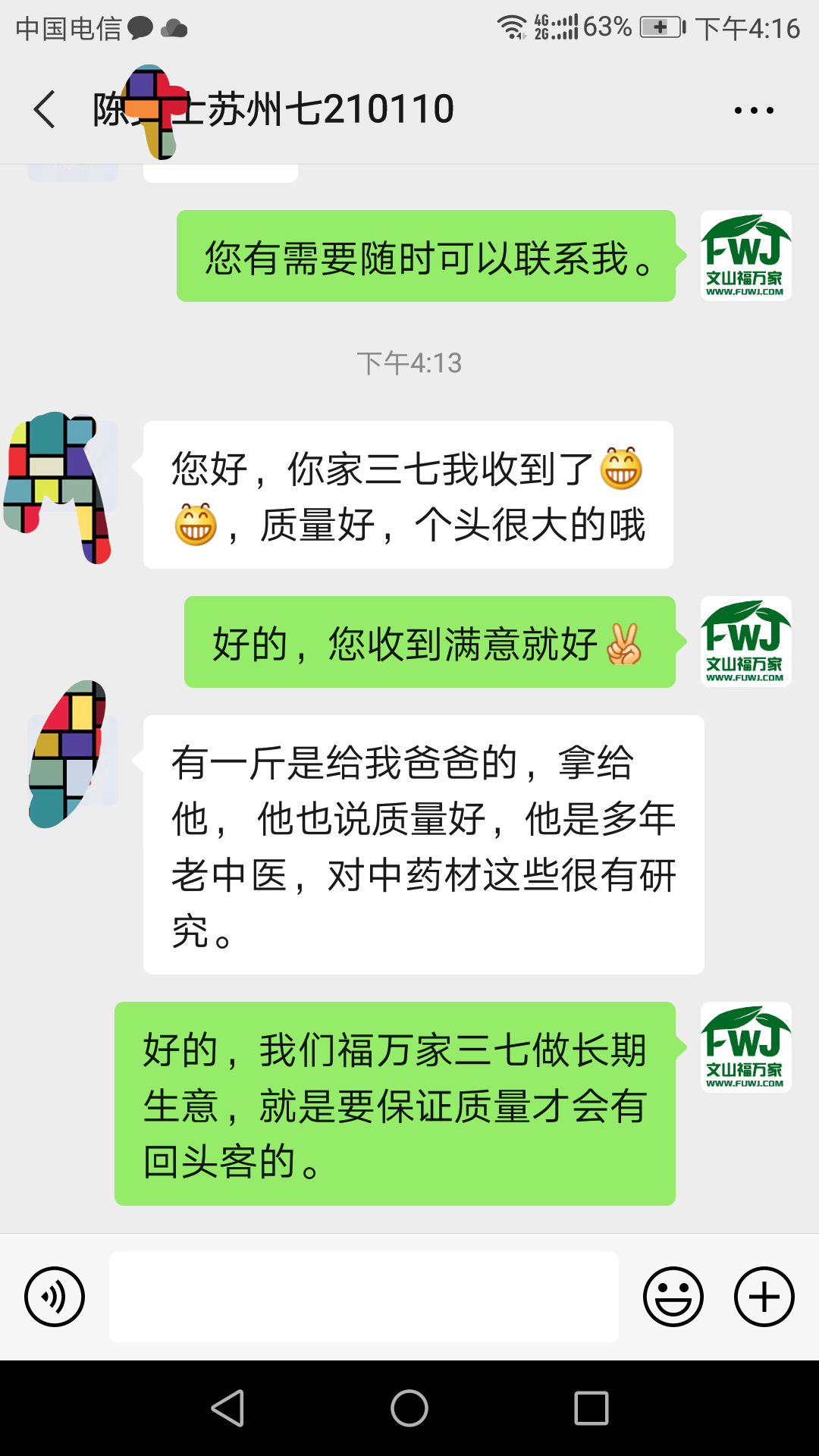
Task: Open own FWJ avatar beside 回头客 message
Action: click(x=746, y=1047)
